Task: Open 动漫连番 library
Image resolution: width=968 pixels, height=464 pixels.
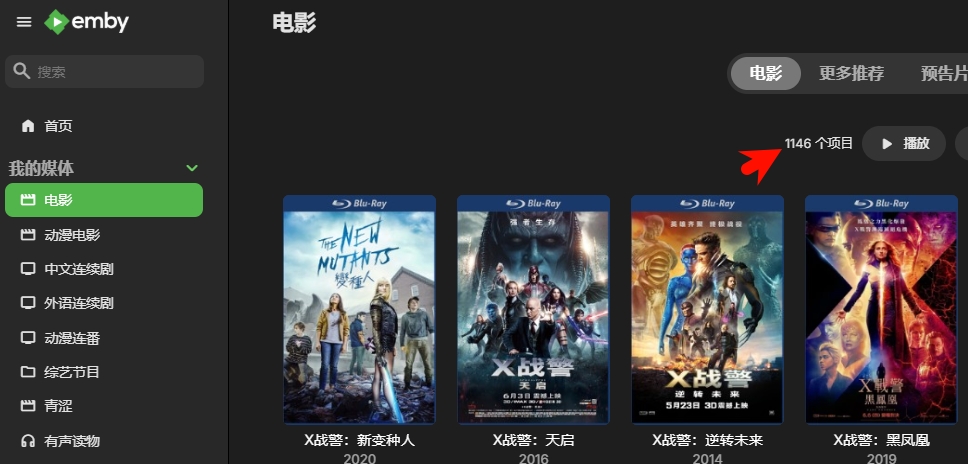Action: 72,338
